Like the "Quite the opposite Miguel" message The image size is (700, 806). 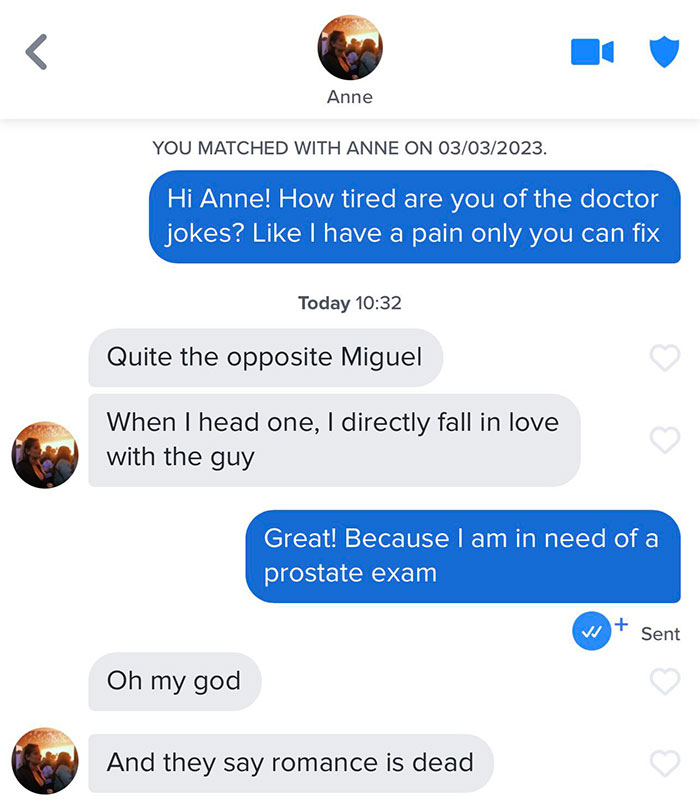664,357
